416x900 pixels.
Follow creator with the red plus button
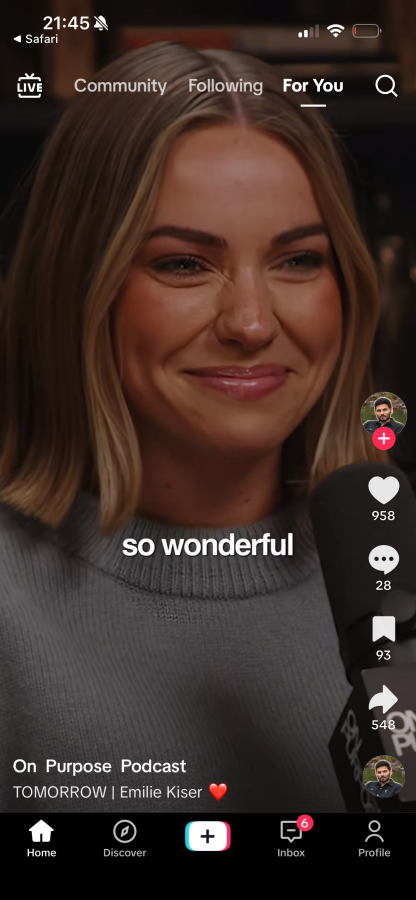[384, 440]
